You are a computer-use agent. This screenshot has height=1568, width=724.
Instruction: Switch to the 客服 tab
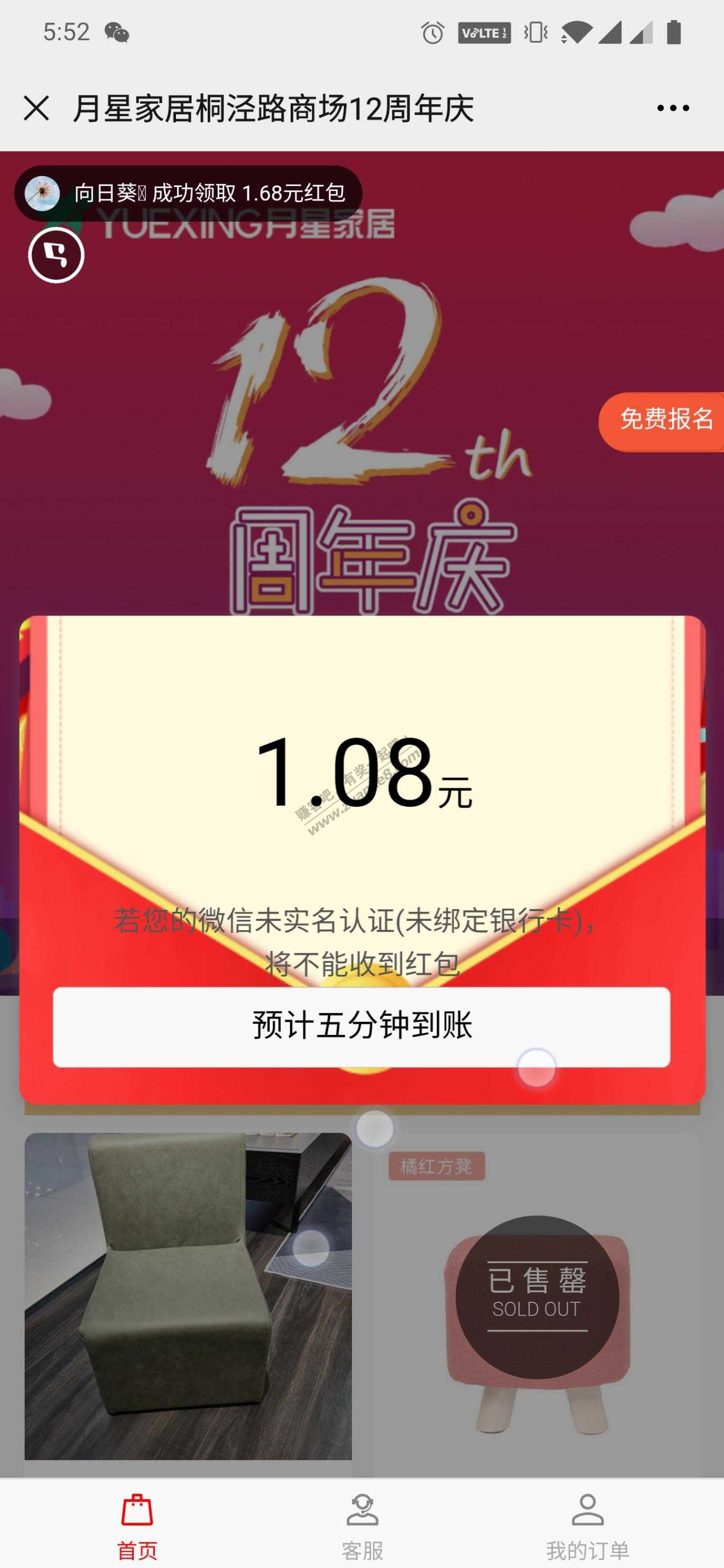363,1525
